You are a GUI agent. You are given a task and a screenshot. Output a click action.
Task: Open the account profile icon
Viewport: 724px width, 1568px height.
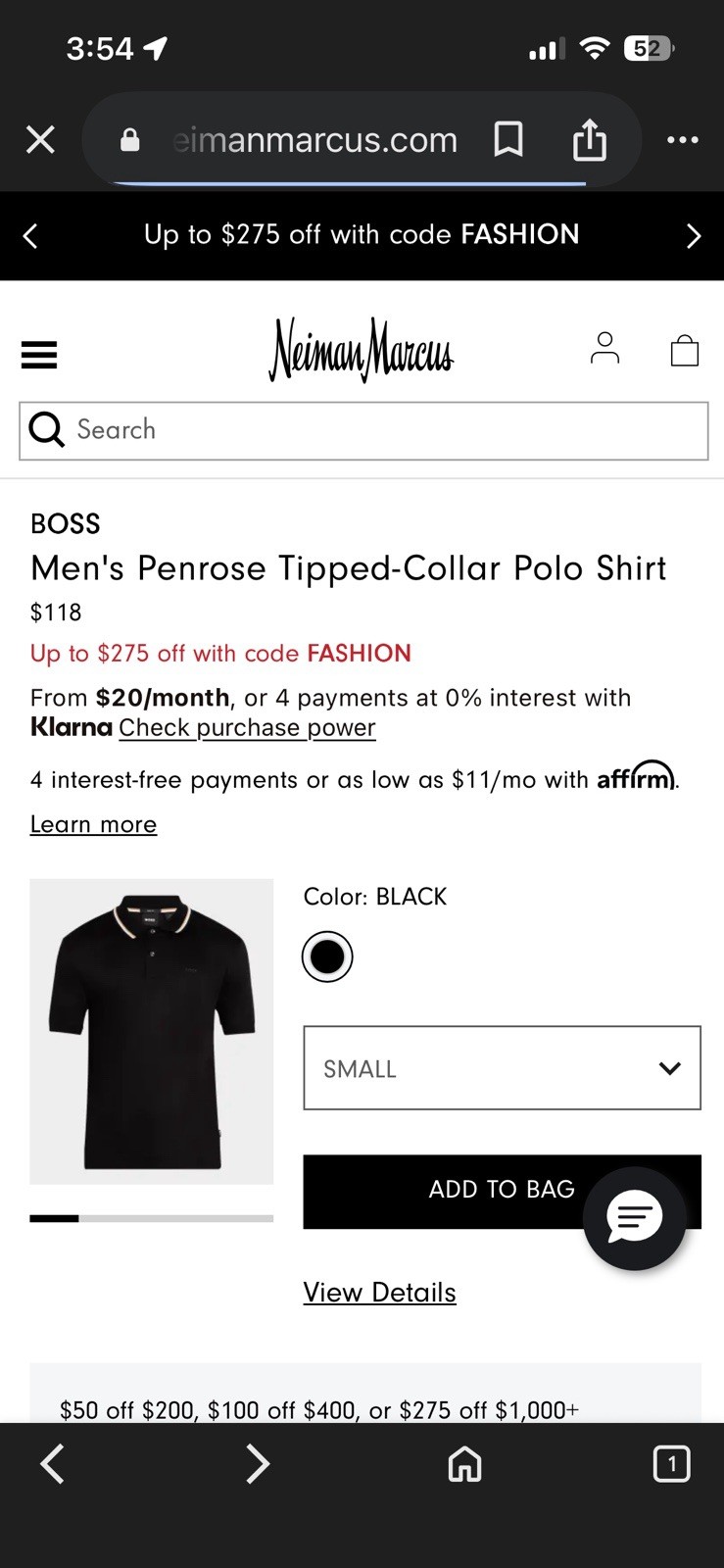604,348
